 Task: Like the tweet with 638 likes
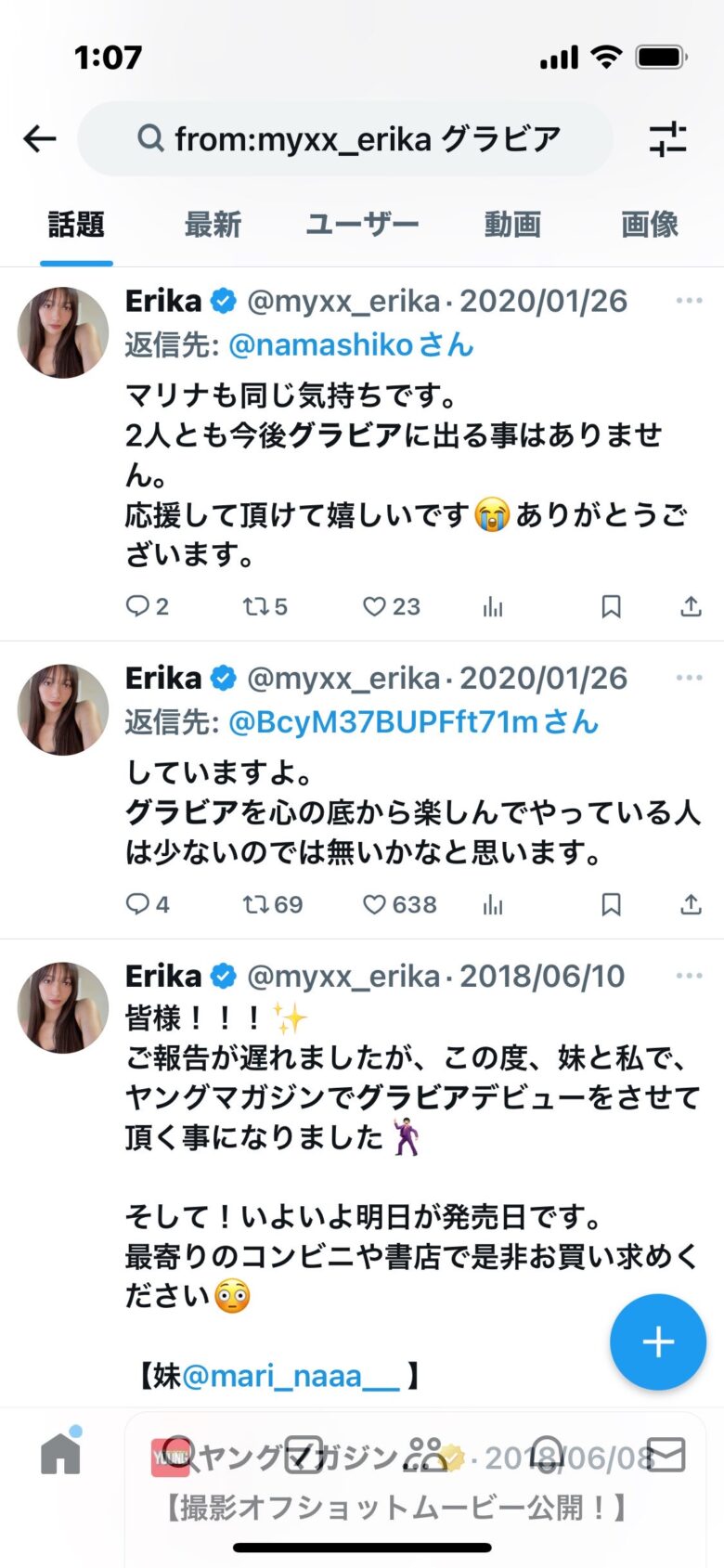[374, 905]
